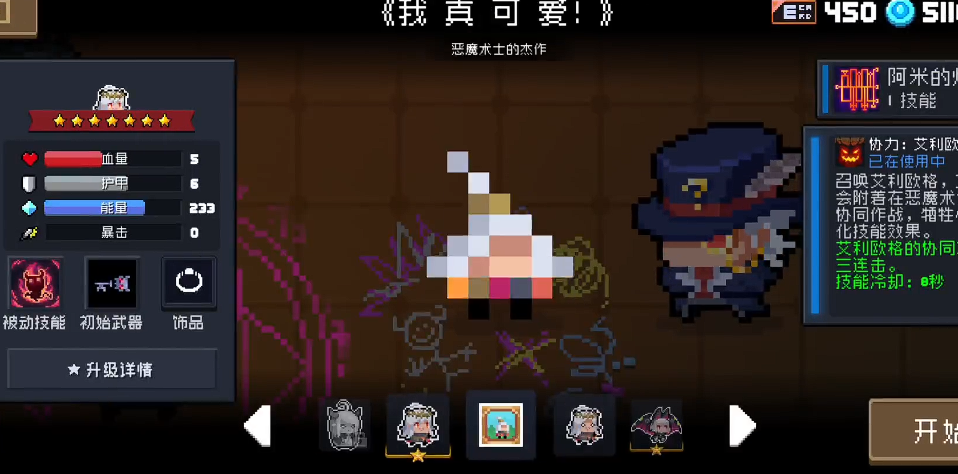The width and height of the screenshot is (958, 474).
Task: Open the 饰品 accessory slot
Action: point(188,284)
